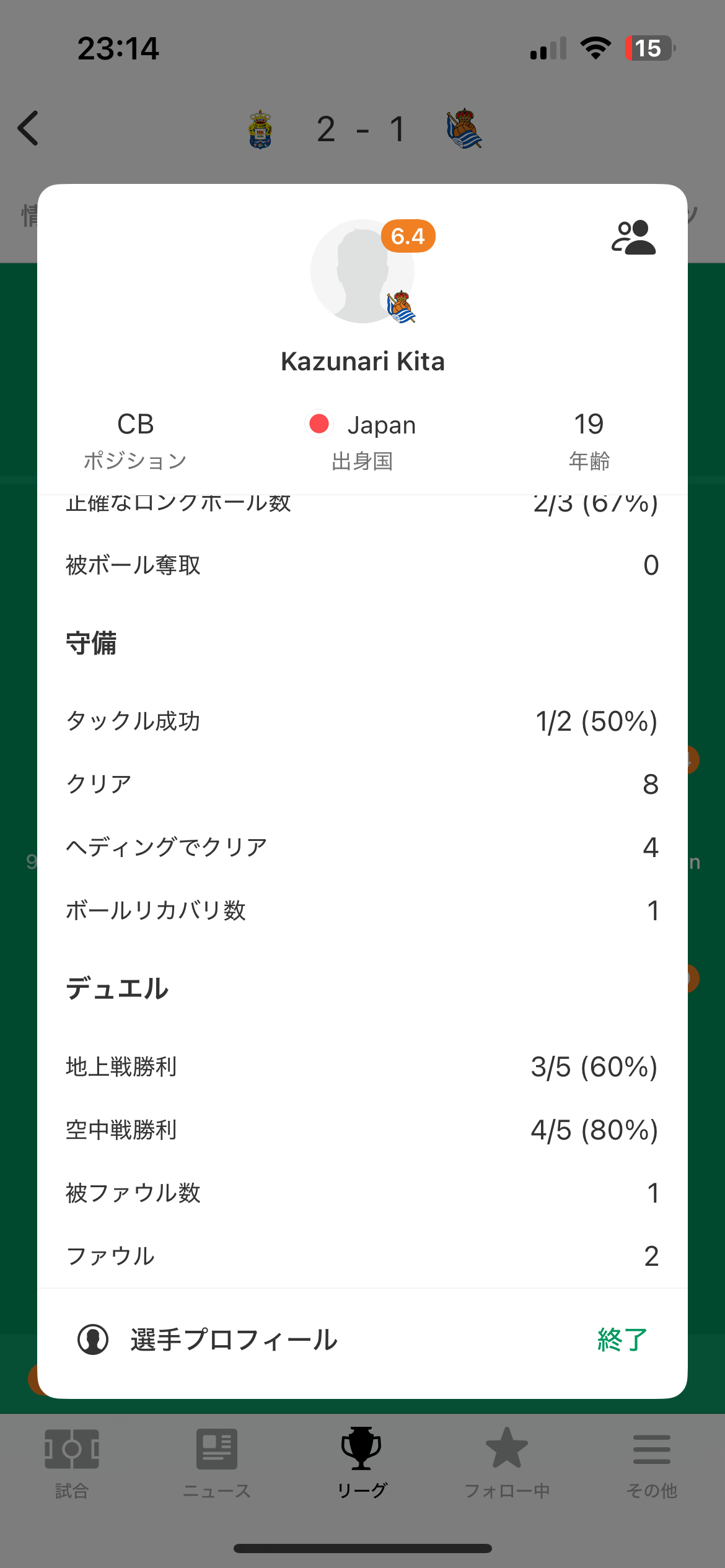Select the リーグ tab
This screenshot has width=725, height=1568.
(362, 1463)
